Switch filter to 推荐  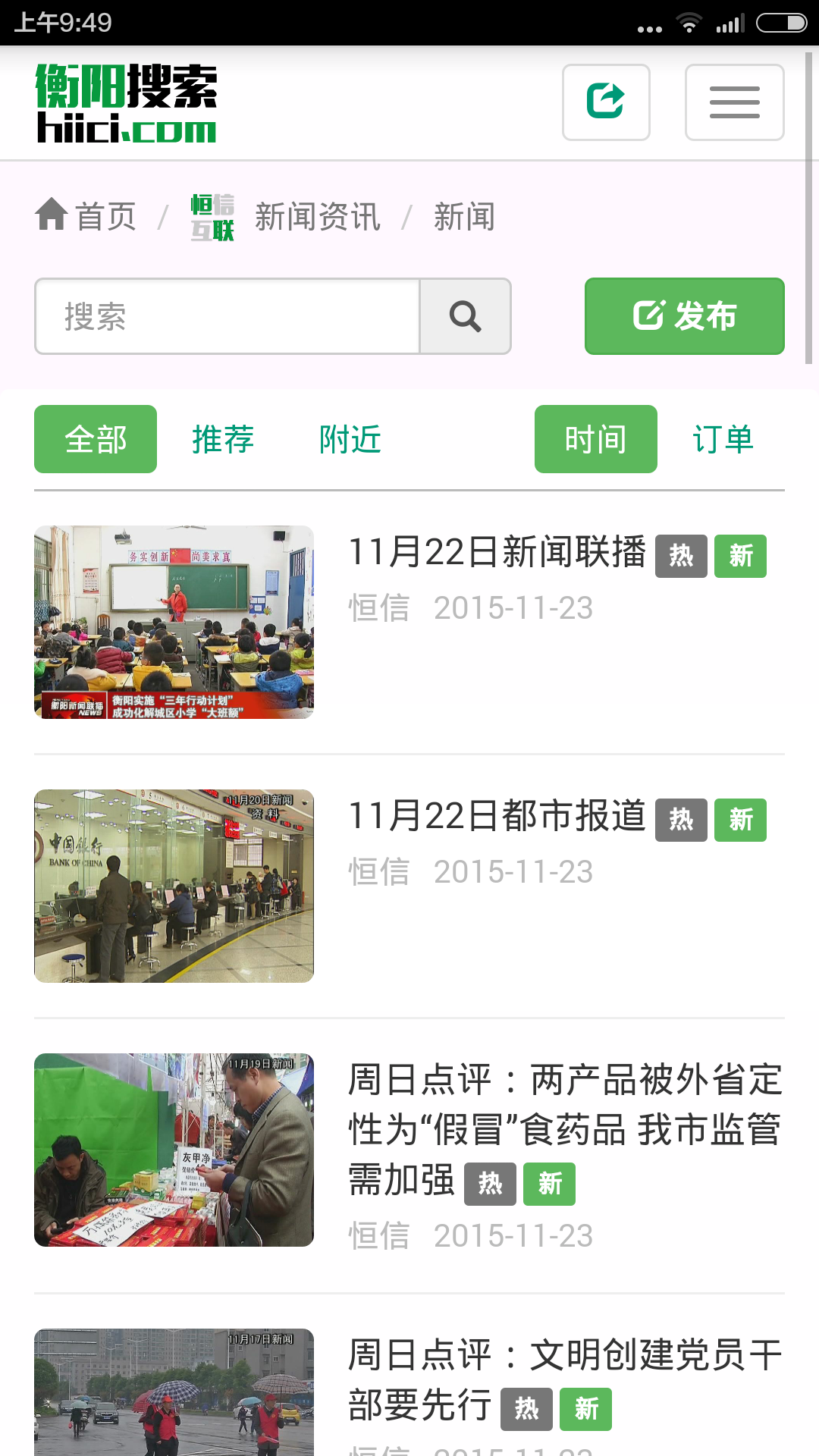click(x=222, y=439)
